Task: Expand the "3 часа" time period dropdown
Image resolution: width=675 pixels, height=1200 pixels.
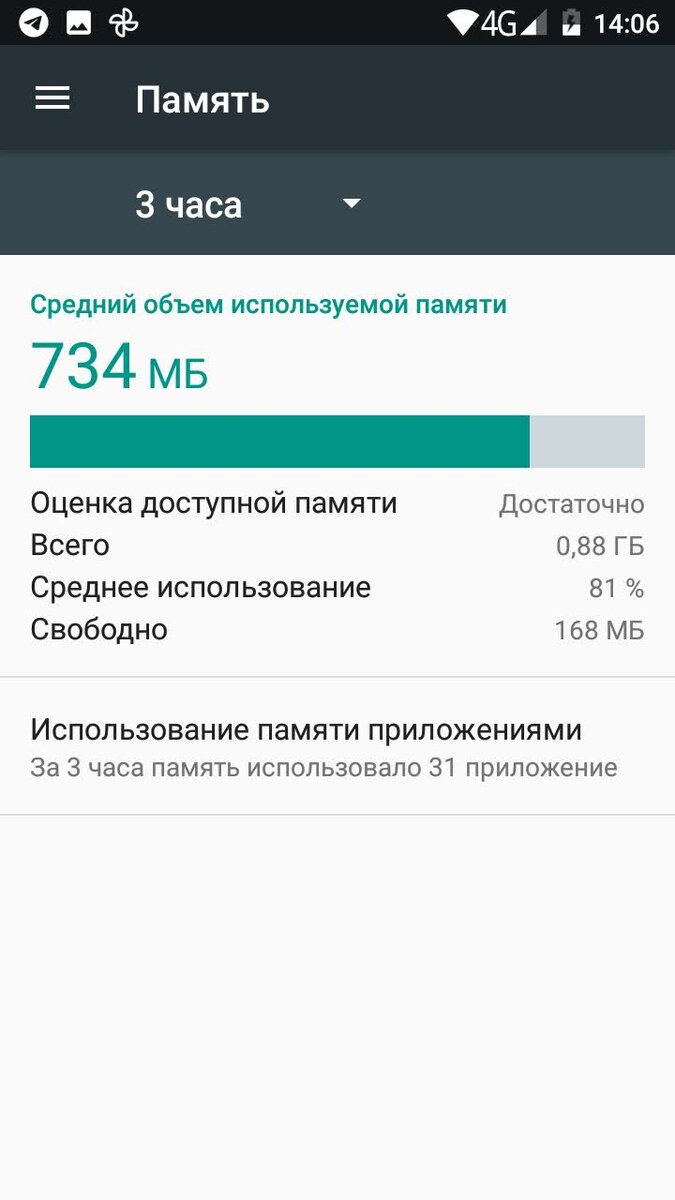Action: click(x=248, y=204)
